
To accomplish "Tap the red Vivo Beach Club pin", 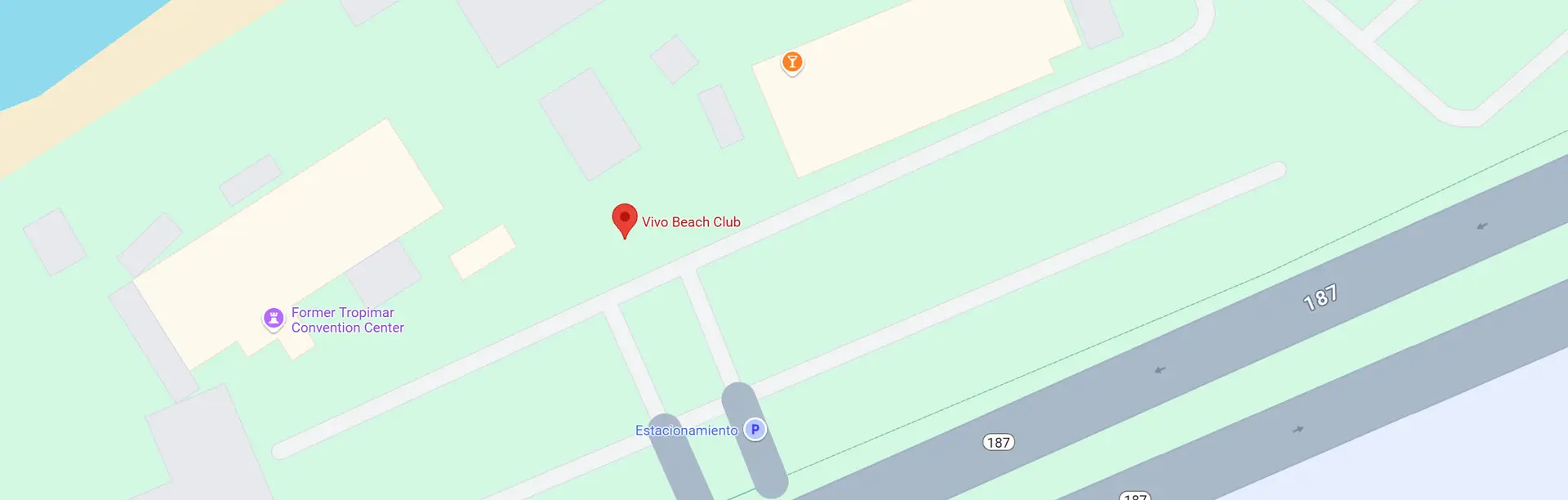I will [625, 219].
